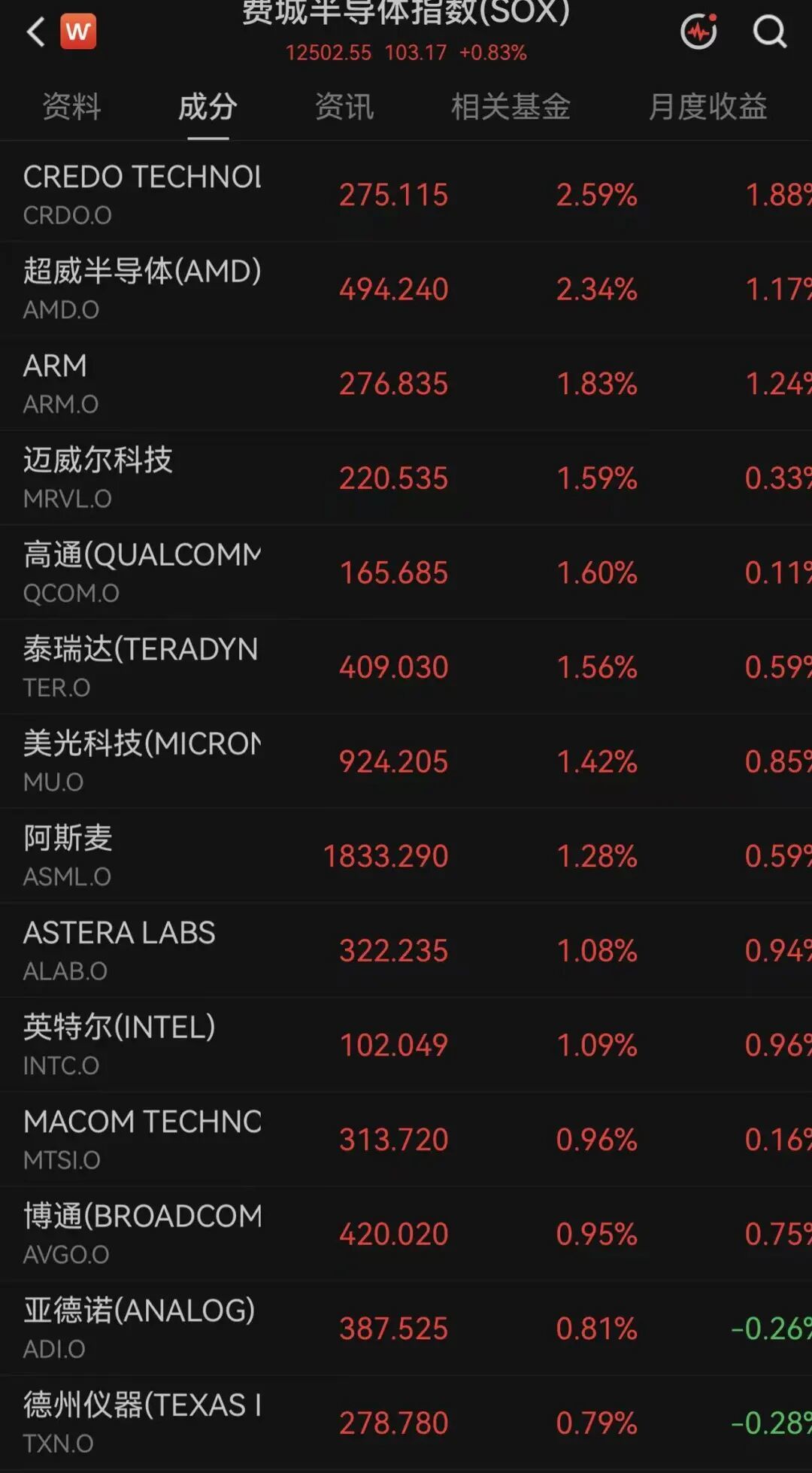812x1473 pixels.
Task: Open the 迈威尔科技 MRVL.O row
Action: click(x=406, y=478)
